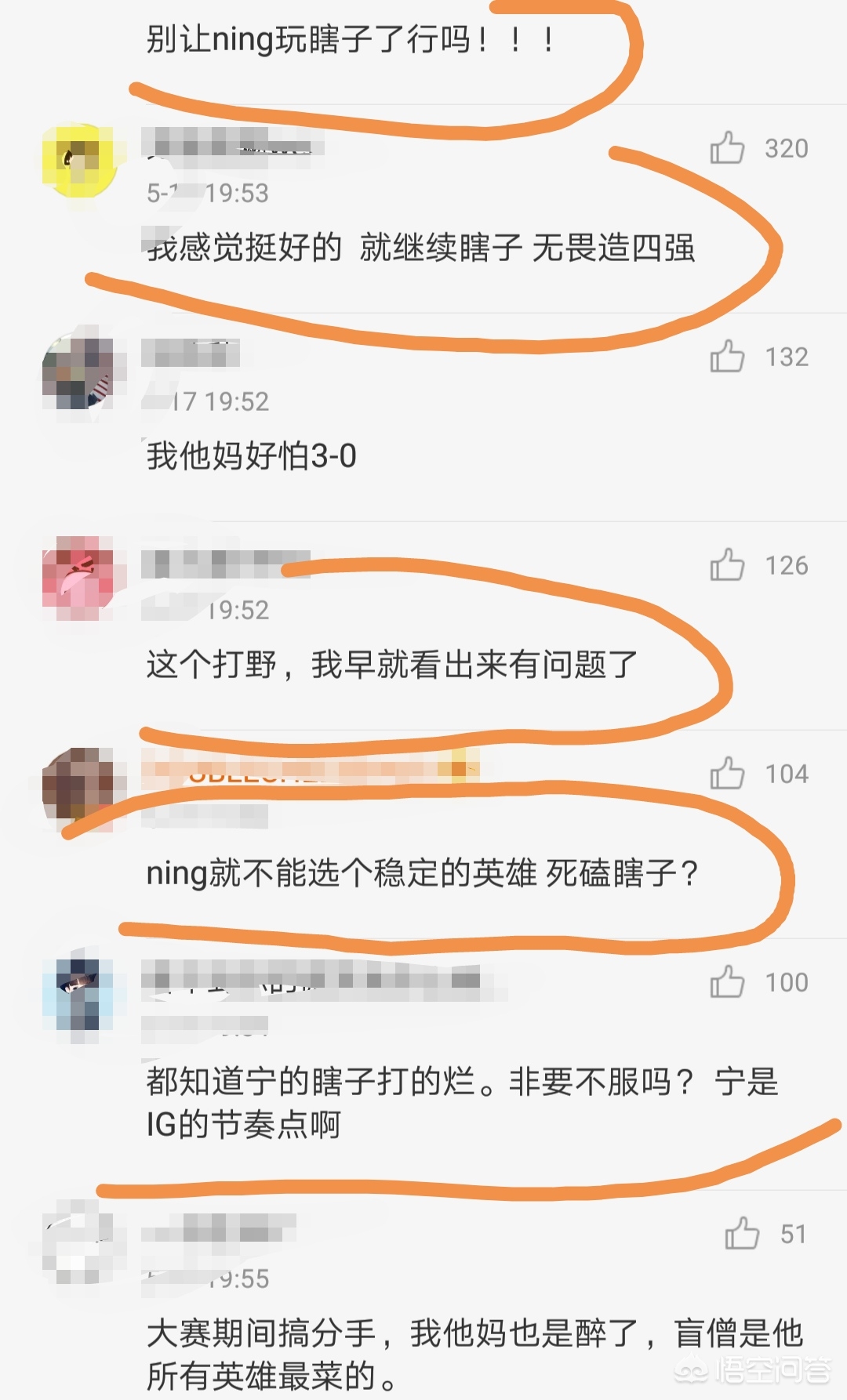
Task: Open the avatar of the 100-likes commenter
Action: click(78, 996)
